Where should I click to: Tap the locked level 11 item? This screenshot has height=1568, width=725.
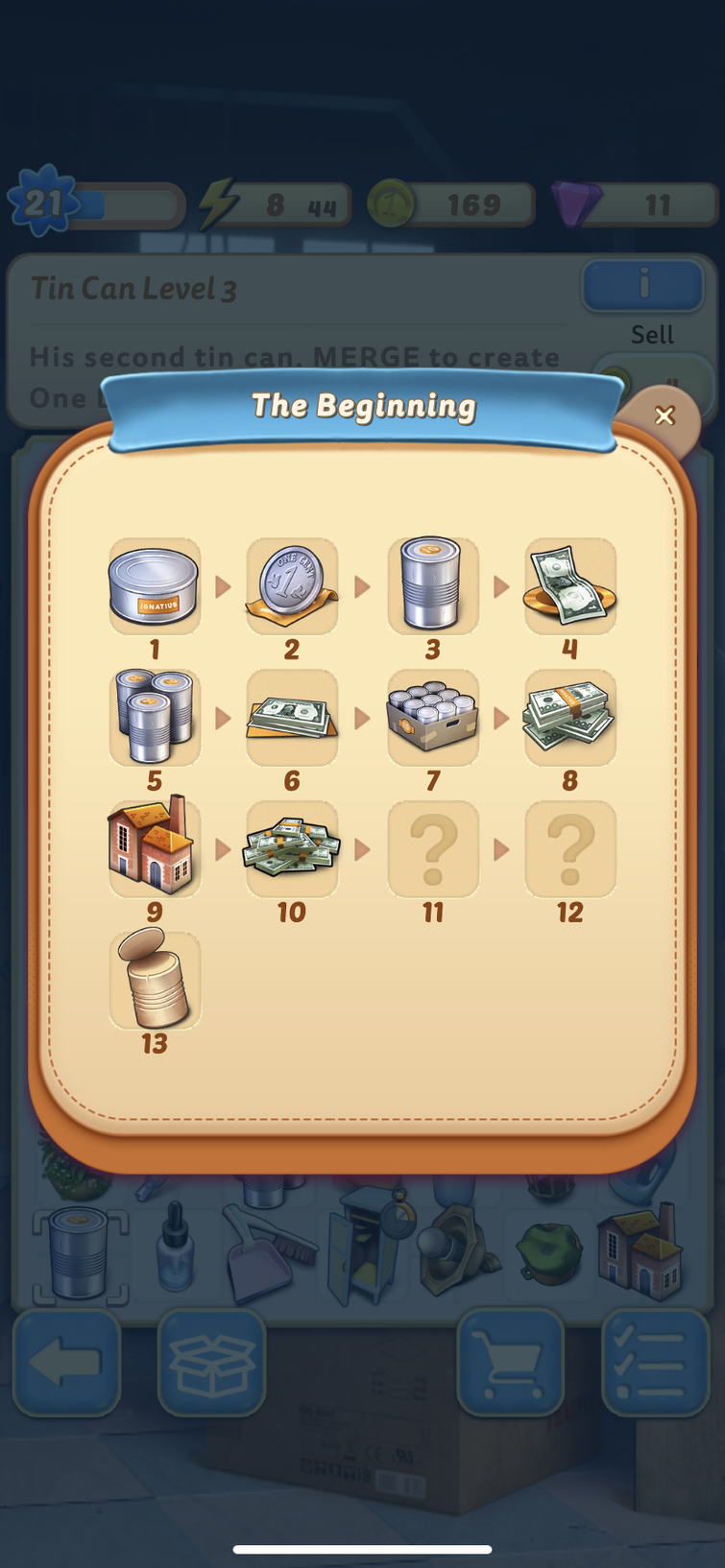tap(432, 848)
